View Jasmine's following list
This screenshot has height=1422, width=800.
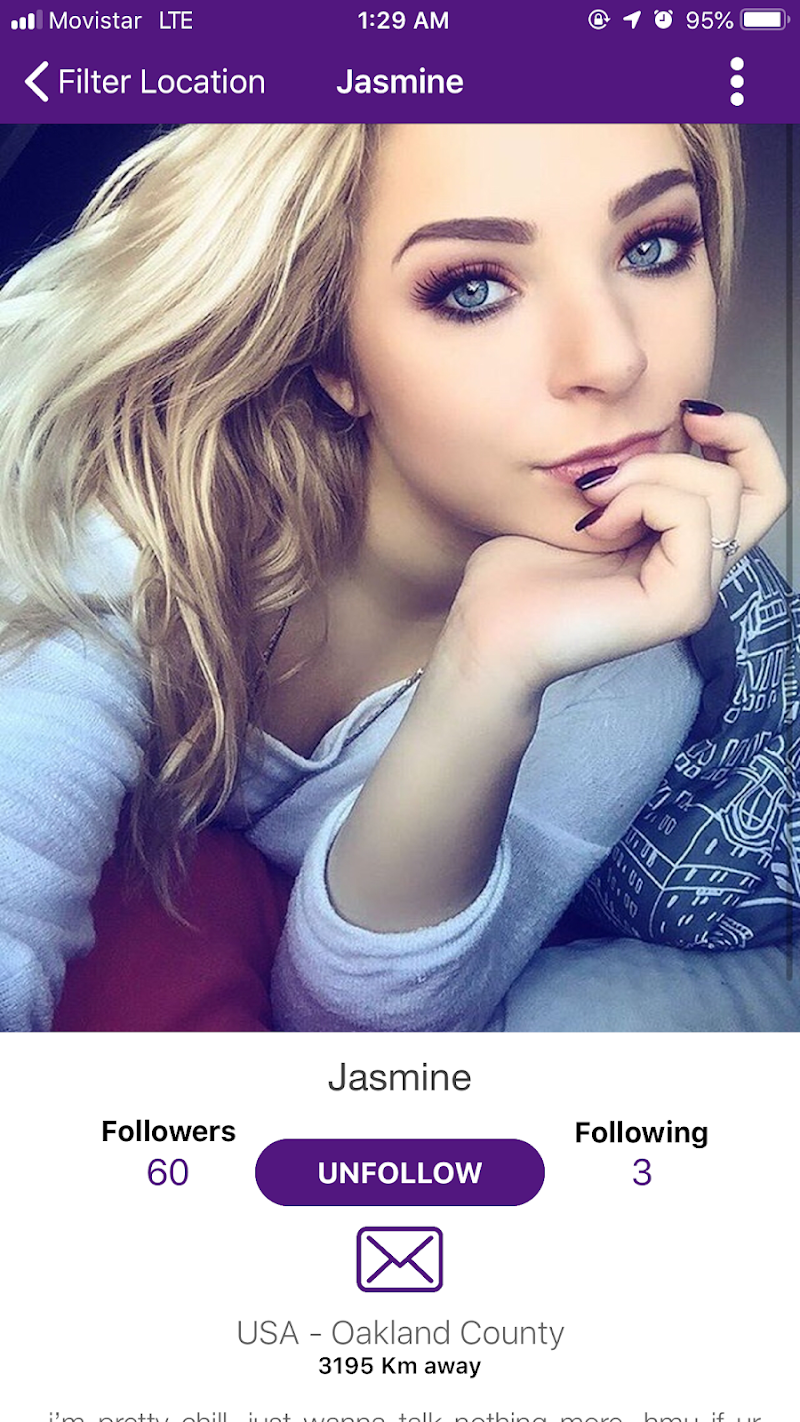(x=641, y=1154)
